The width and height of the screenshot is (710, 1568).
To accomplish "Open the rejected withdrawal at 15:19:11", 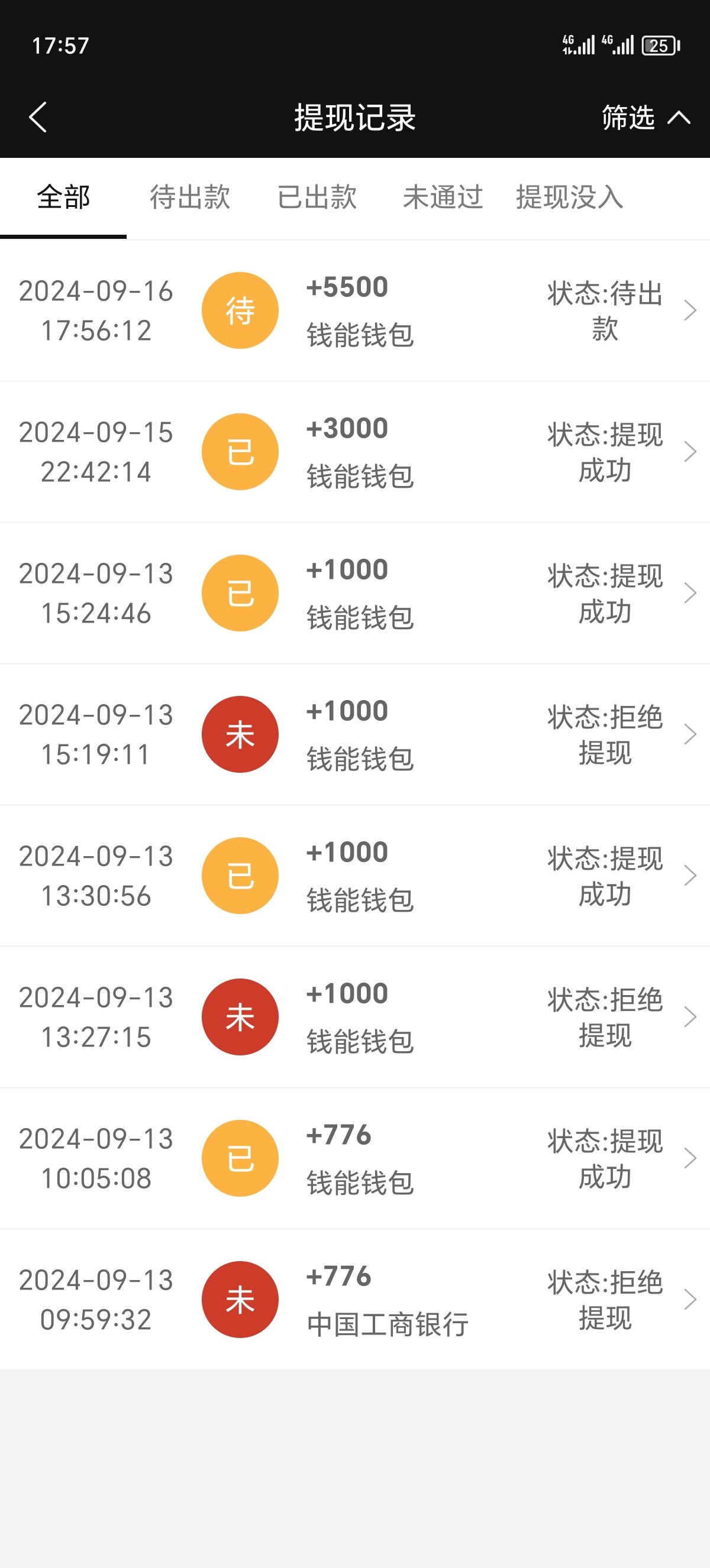I will (x=355, y=734).
